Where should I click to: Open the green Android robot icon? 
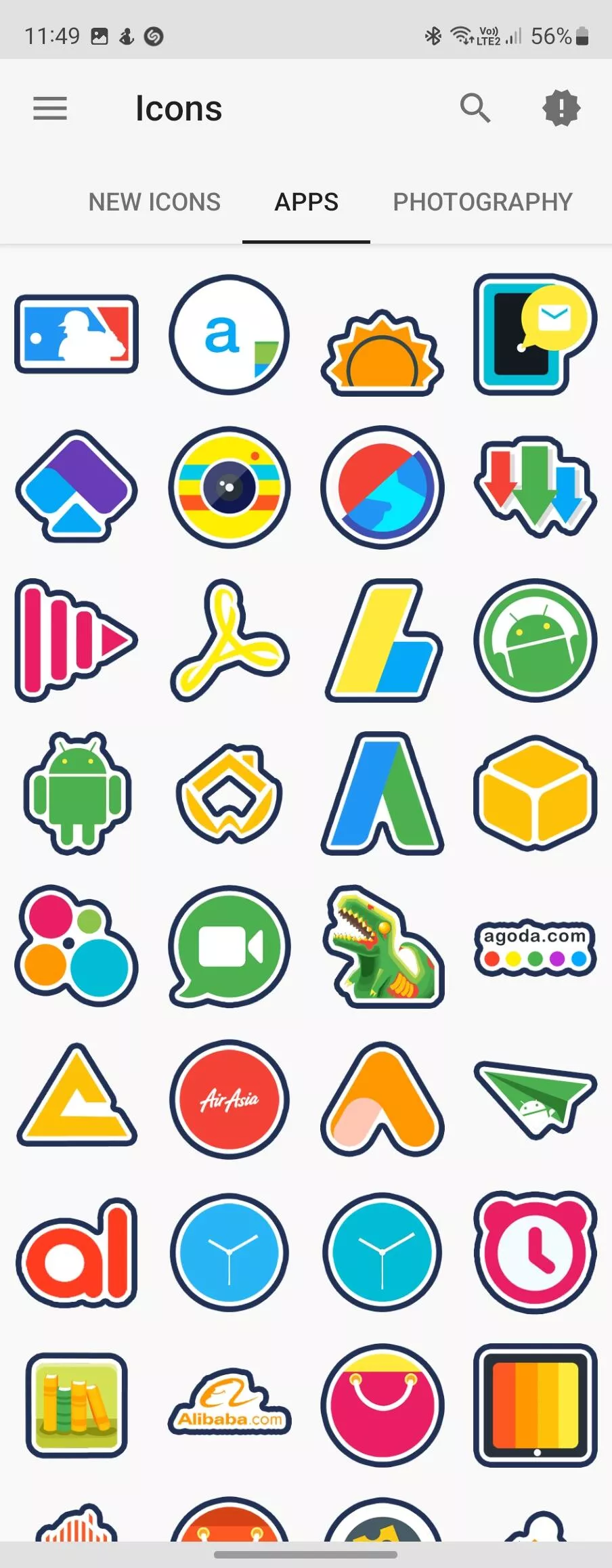(76, 792)
